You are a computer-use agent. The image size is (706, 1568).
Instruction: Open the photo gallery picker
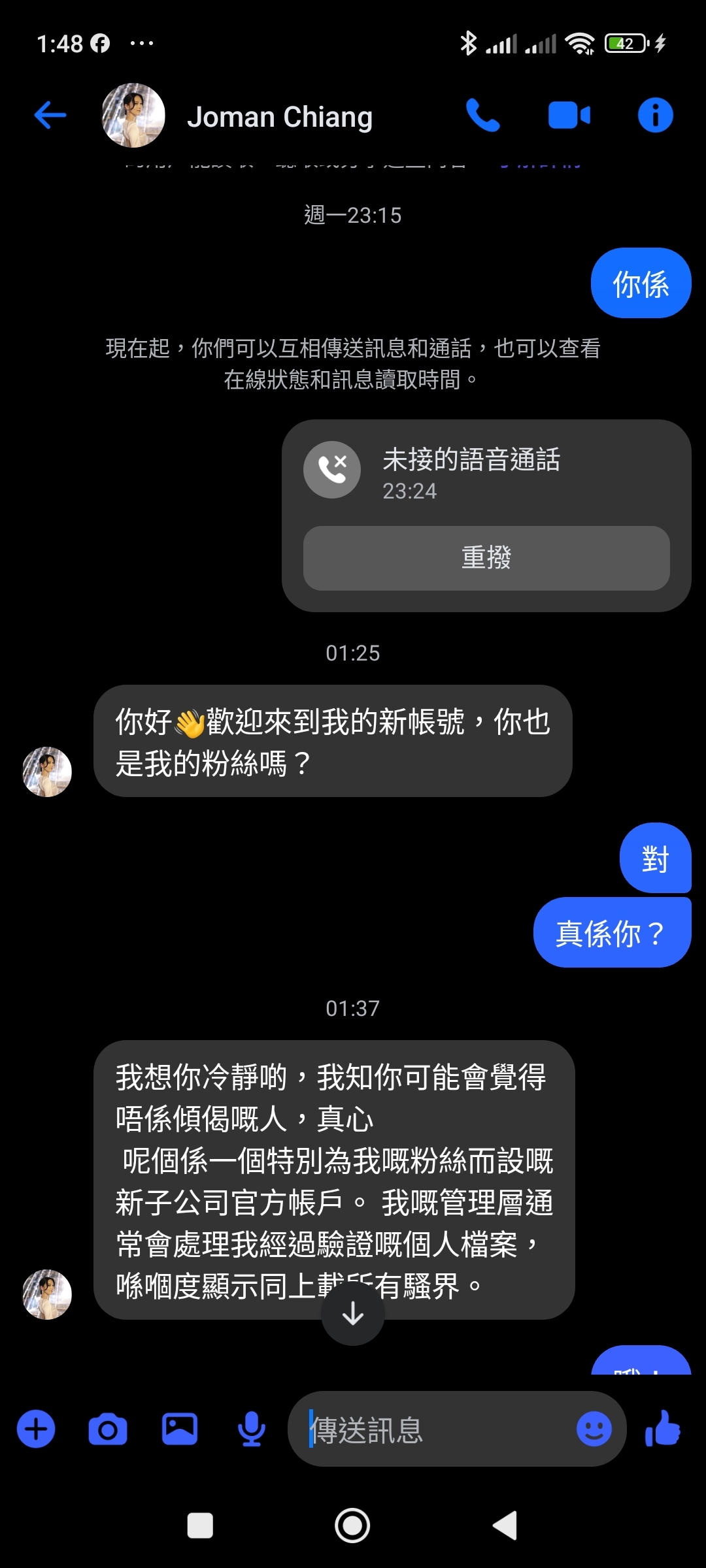click(181, 1428)
